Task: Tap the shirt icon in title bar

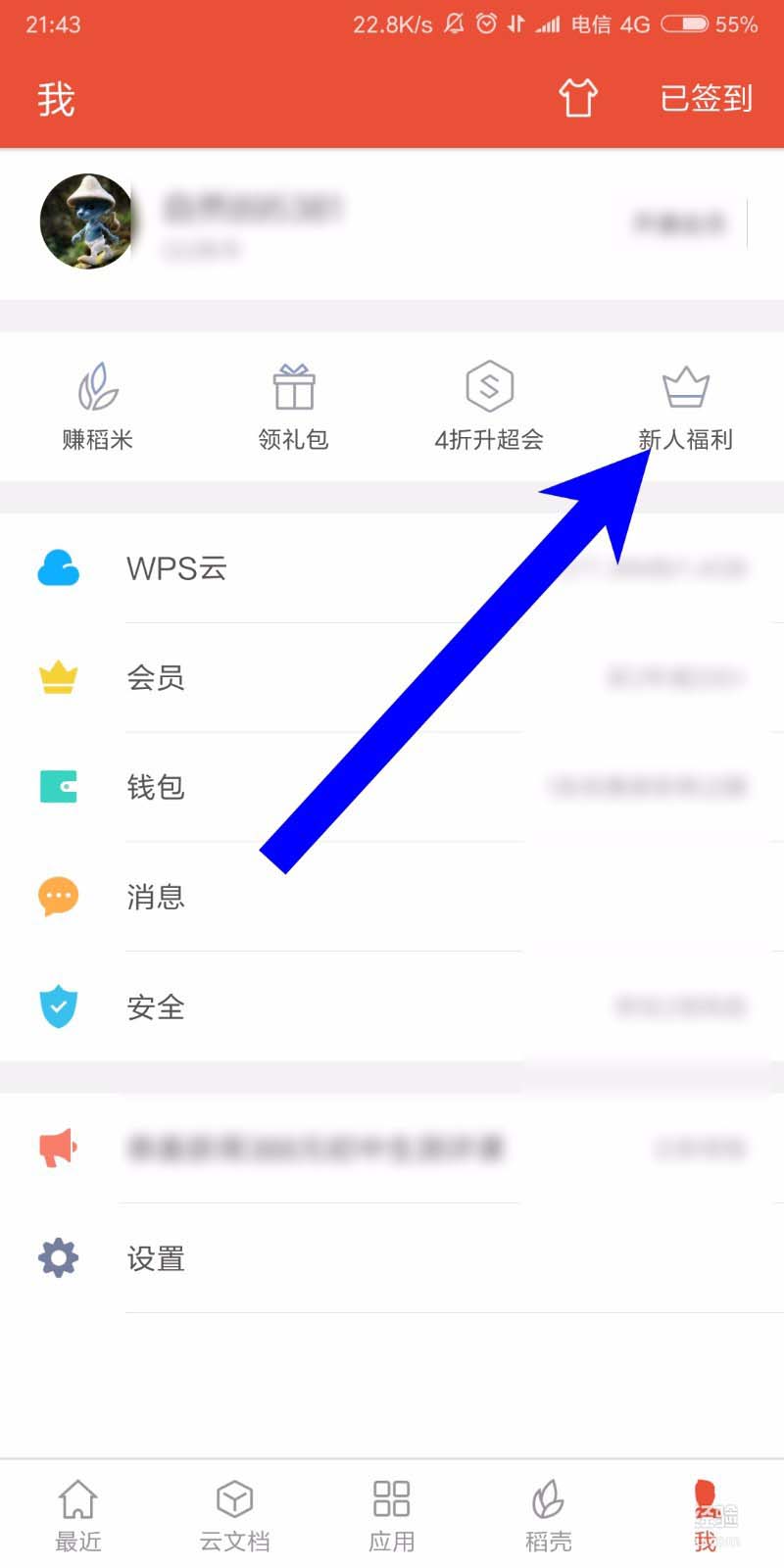Action: coord(578,98)
